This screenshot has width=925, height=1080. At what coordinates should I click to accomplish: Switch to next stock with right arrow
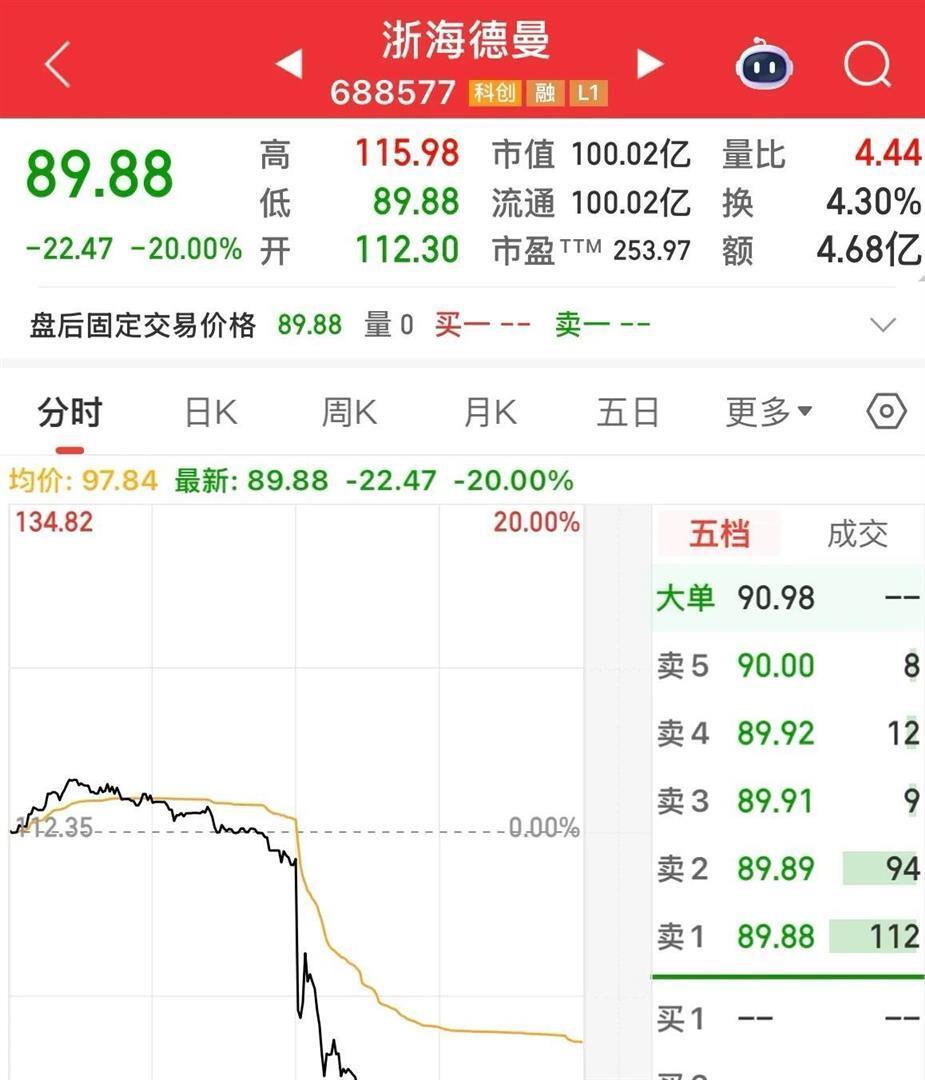pyautogui.click(x=649, y=62)
